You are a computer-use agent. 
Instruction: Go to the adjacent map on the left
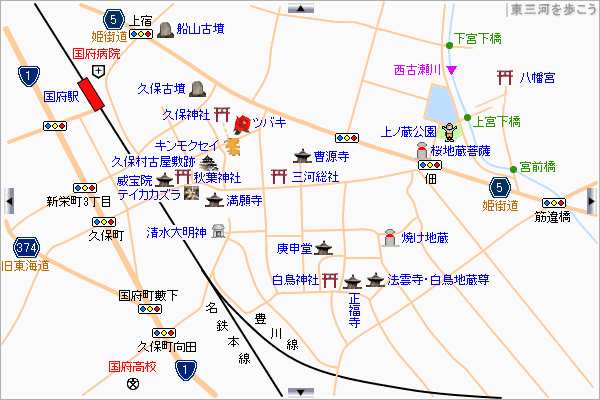(x=7, y=200)
